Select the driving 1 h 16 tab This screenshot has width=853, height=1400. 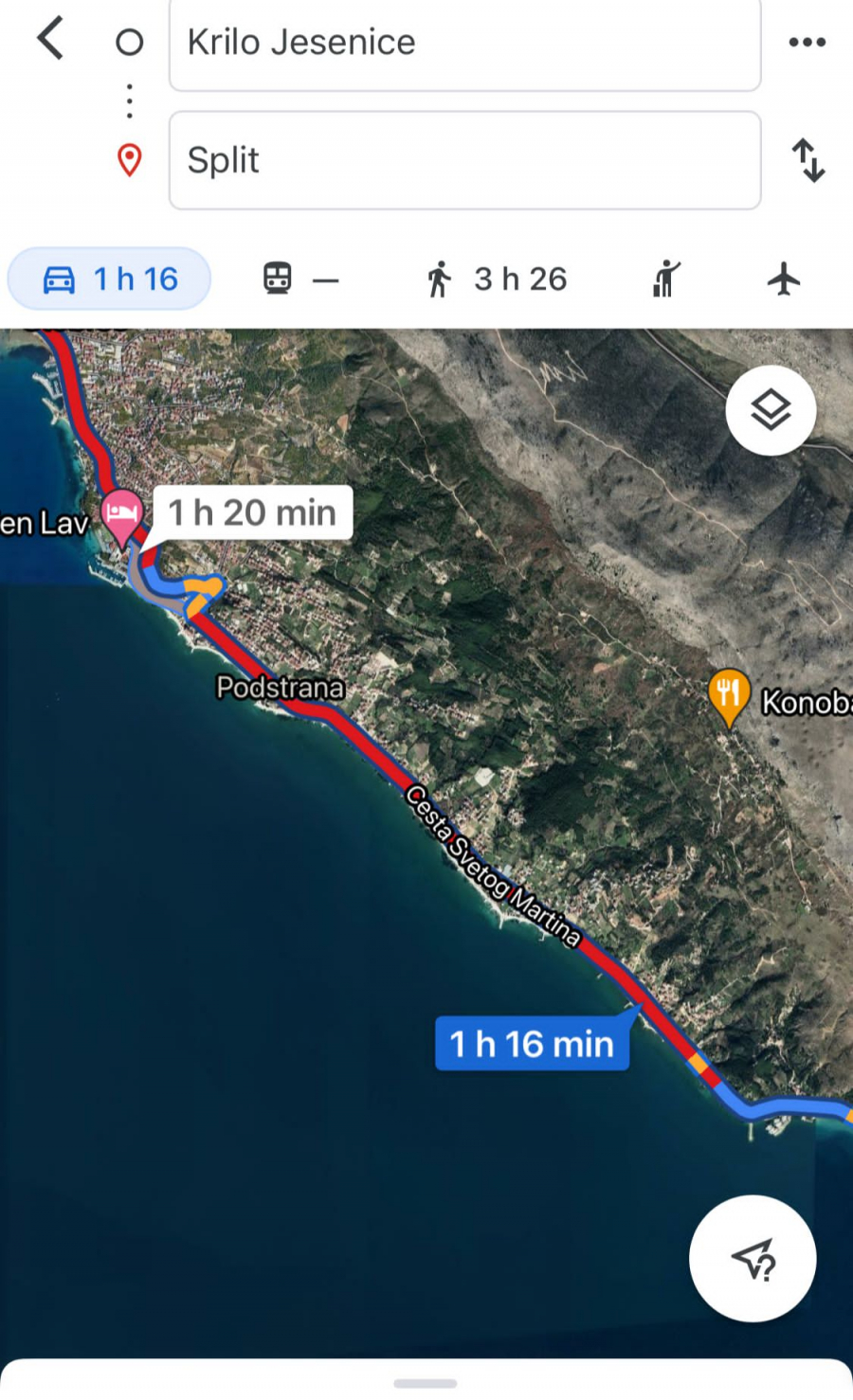click(109, 278)
